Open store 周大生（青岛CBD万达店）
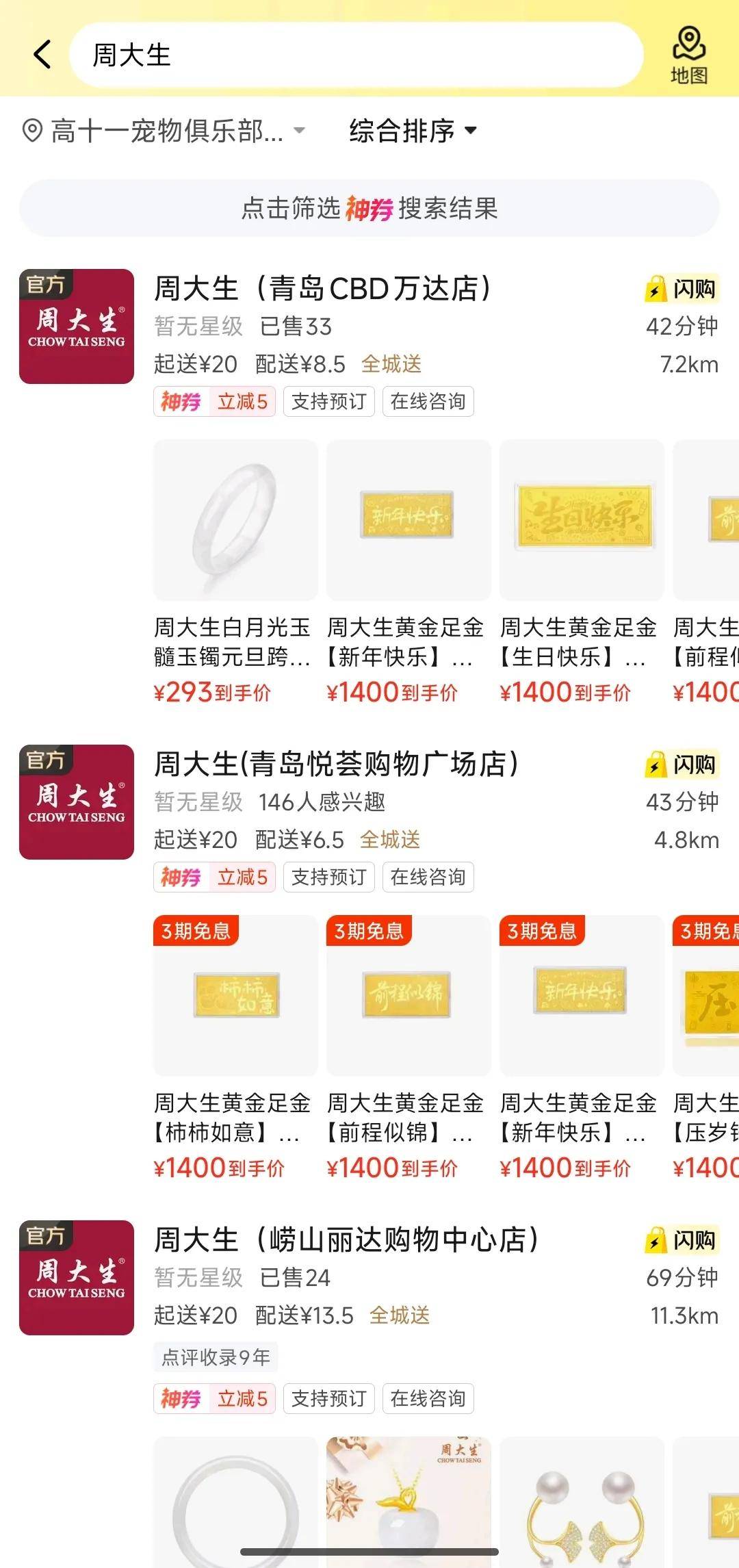Image resolution: width=739 pixels, height=1568 pixels. (323, 289)
